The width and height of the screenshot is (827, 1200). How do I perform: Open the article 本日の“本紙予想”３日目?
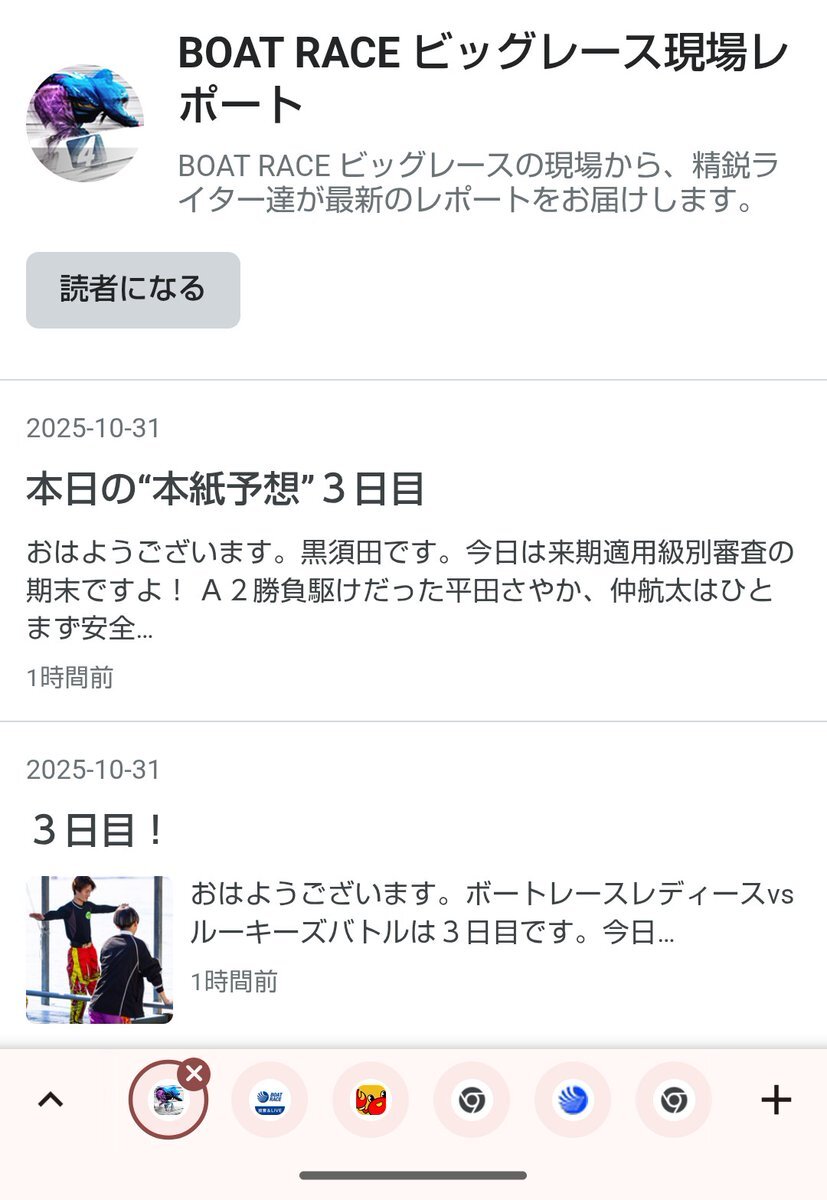[x=226, y=490]
